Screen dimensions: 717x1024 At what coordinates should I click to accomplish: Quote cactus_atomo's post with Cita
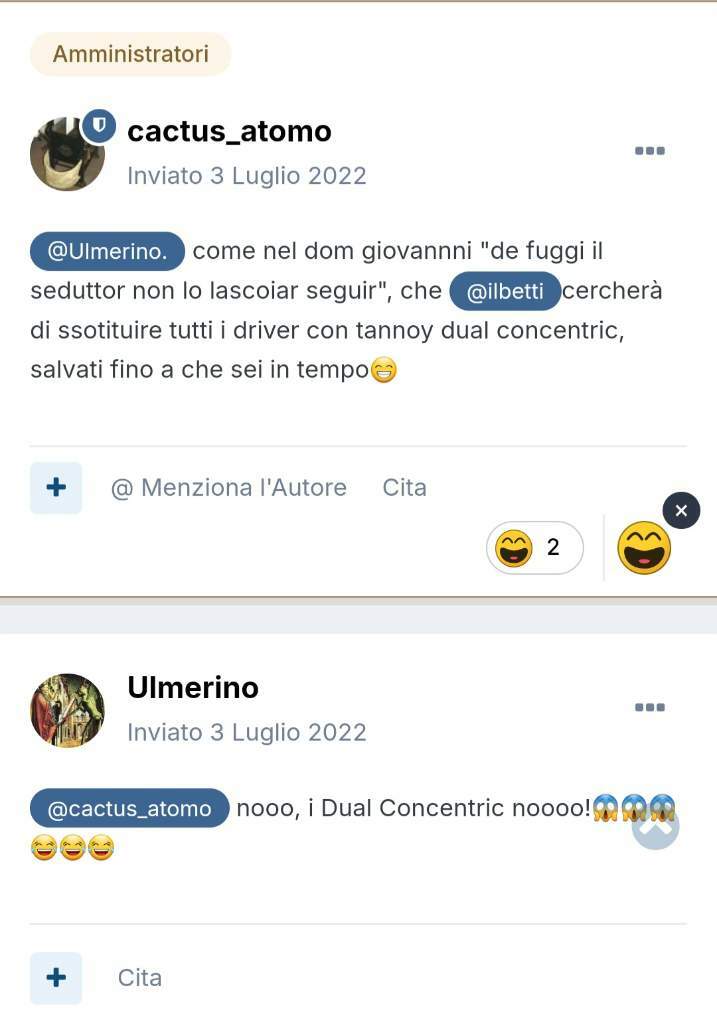(x=404, y=488)
